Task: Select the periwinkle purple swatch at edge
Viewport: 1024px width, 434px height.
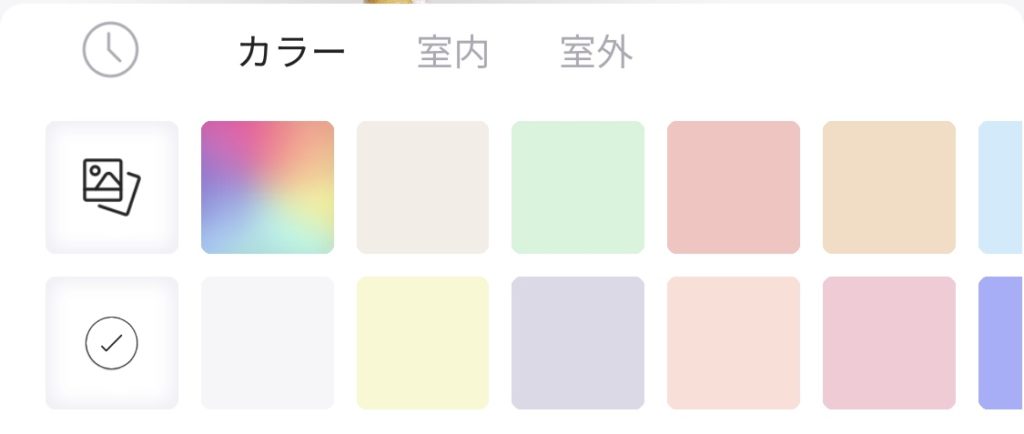Action: coord(1002,343)
